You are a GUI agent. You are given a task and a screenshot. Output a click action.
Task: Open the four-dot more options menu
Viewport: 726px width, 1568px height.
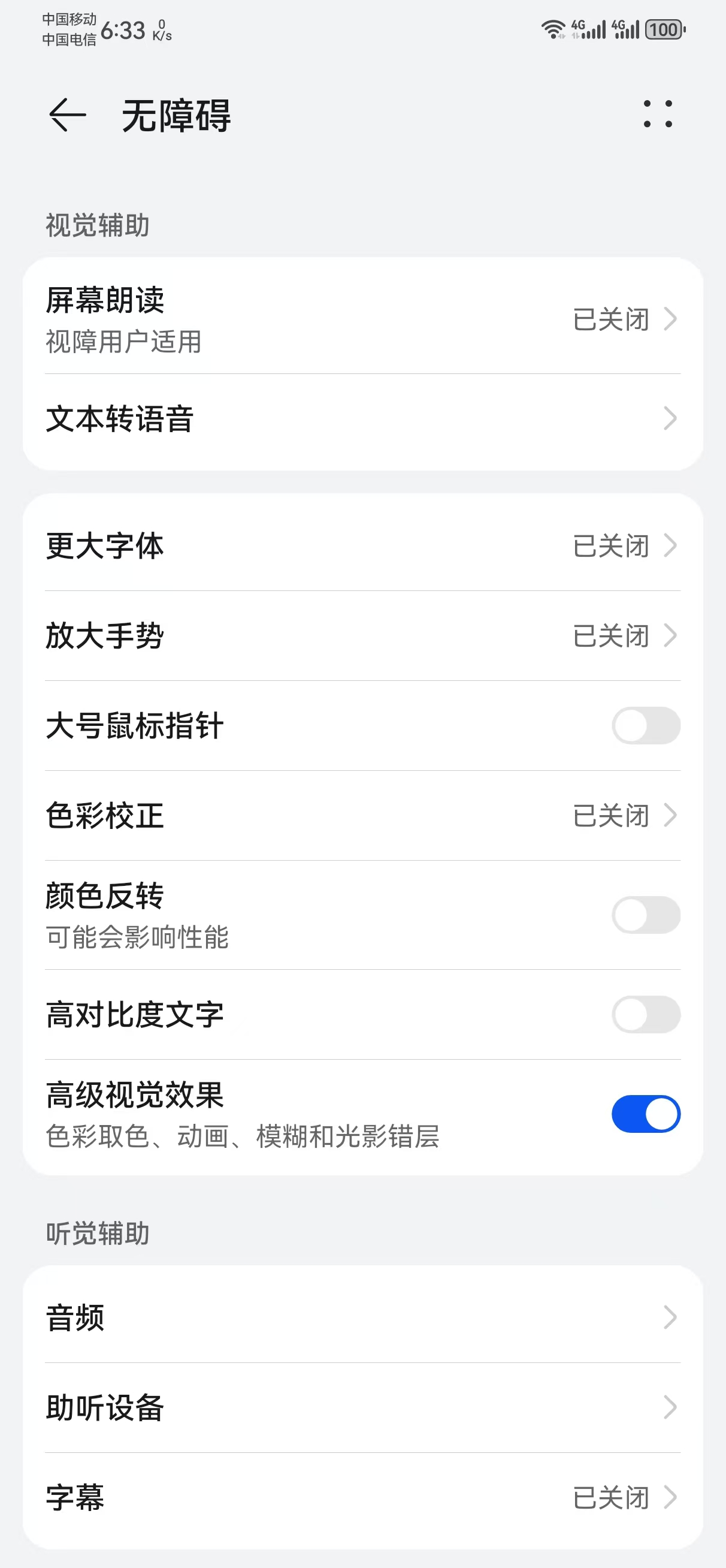pyautogui.click(x=658, y=114)
